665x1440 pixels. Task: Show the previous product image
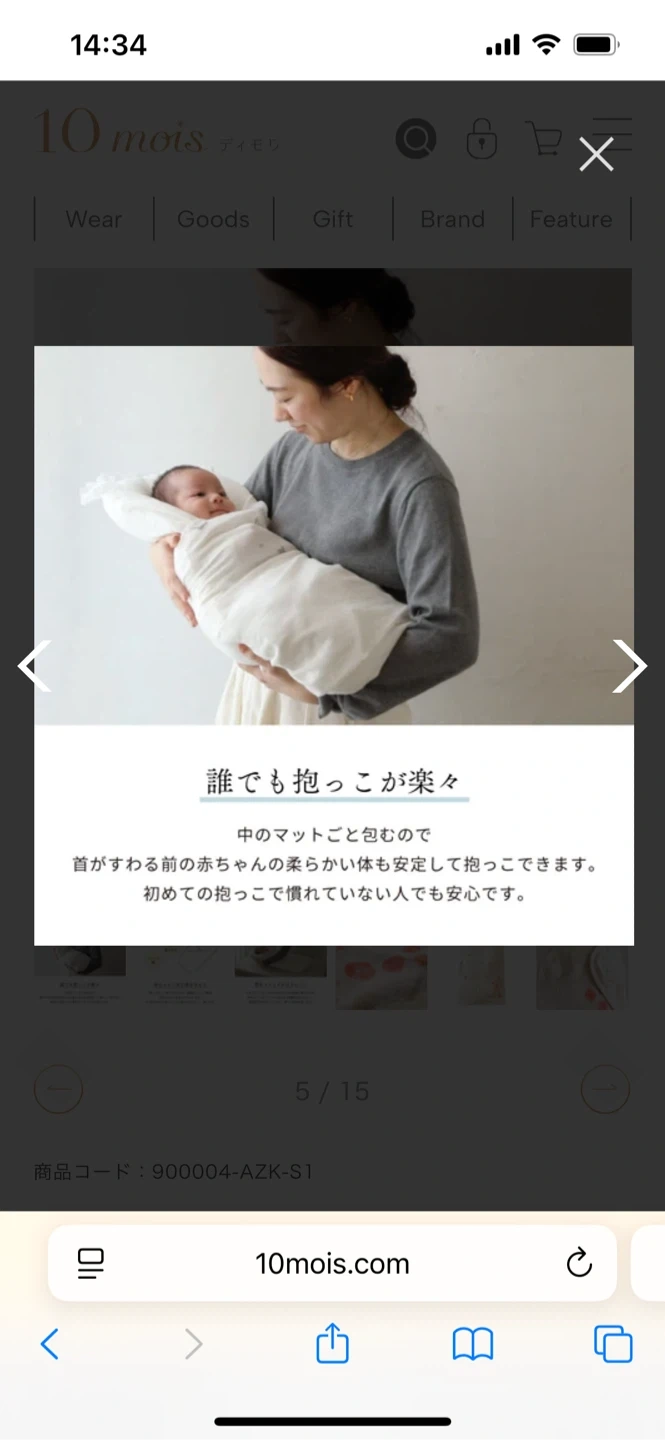(x=34, y=666)
